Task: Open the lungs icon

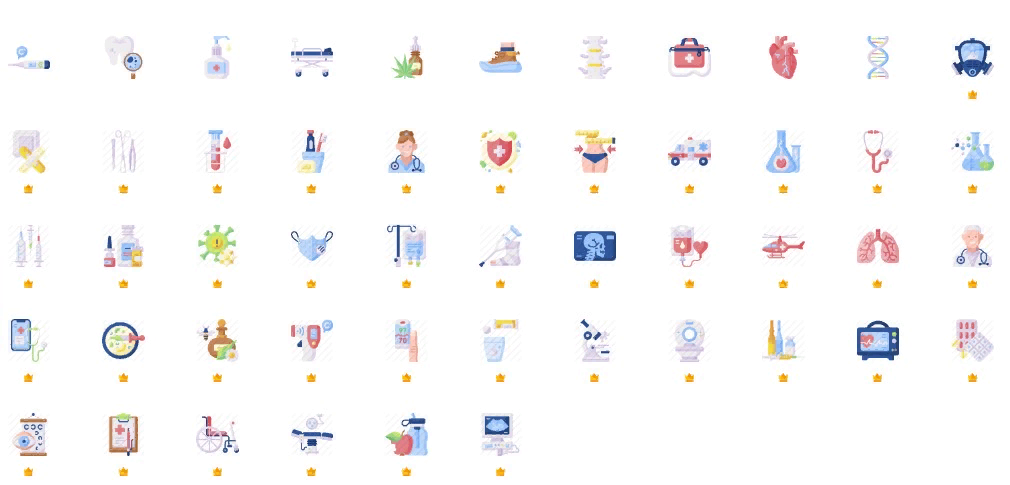Action: (x=877, y=245)
